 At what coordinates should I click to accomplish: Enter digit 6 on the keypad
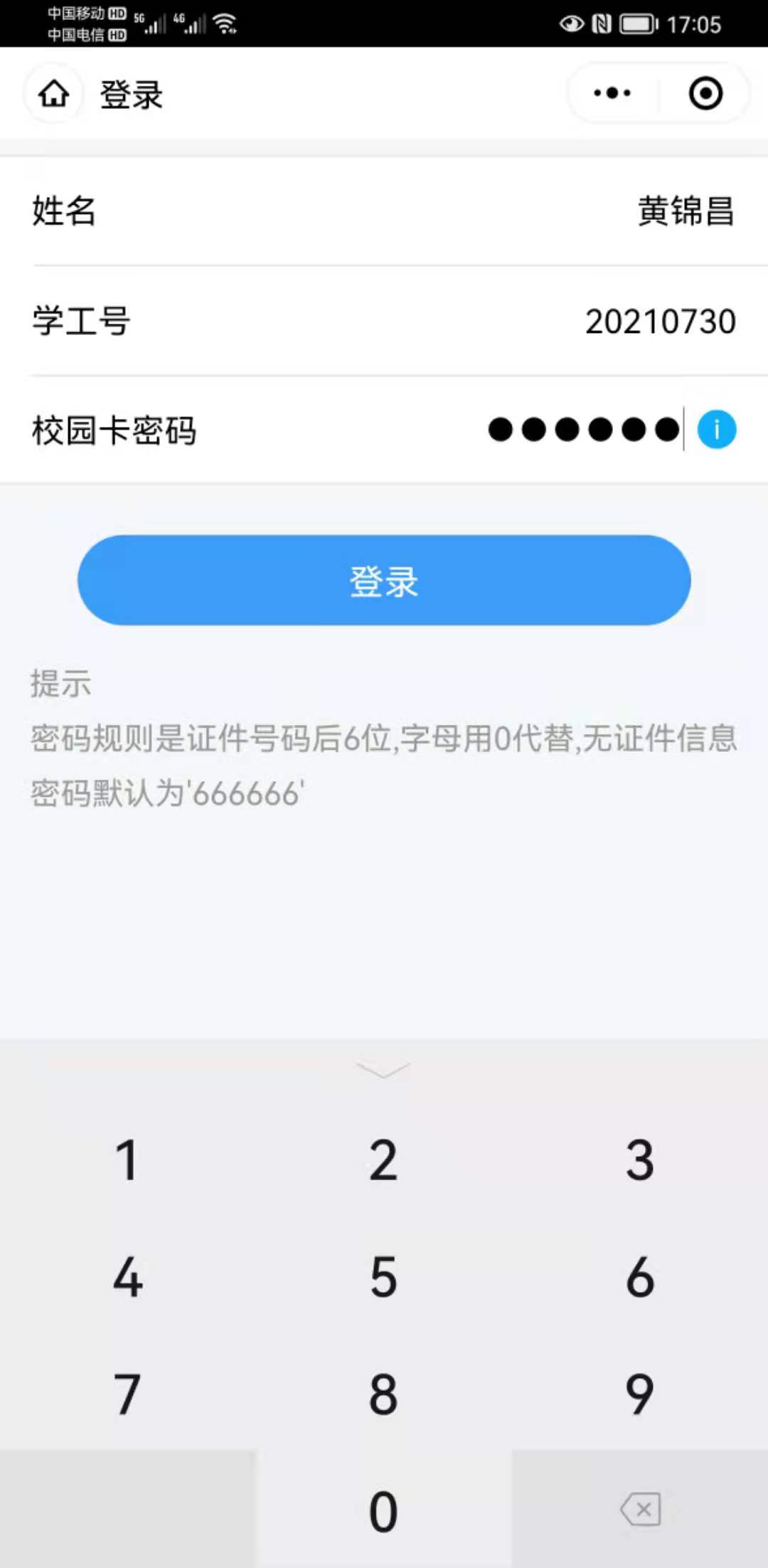[x=640, y=1277]
